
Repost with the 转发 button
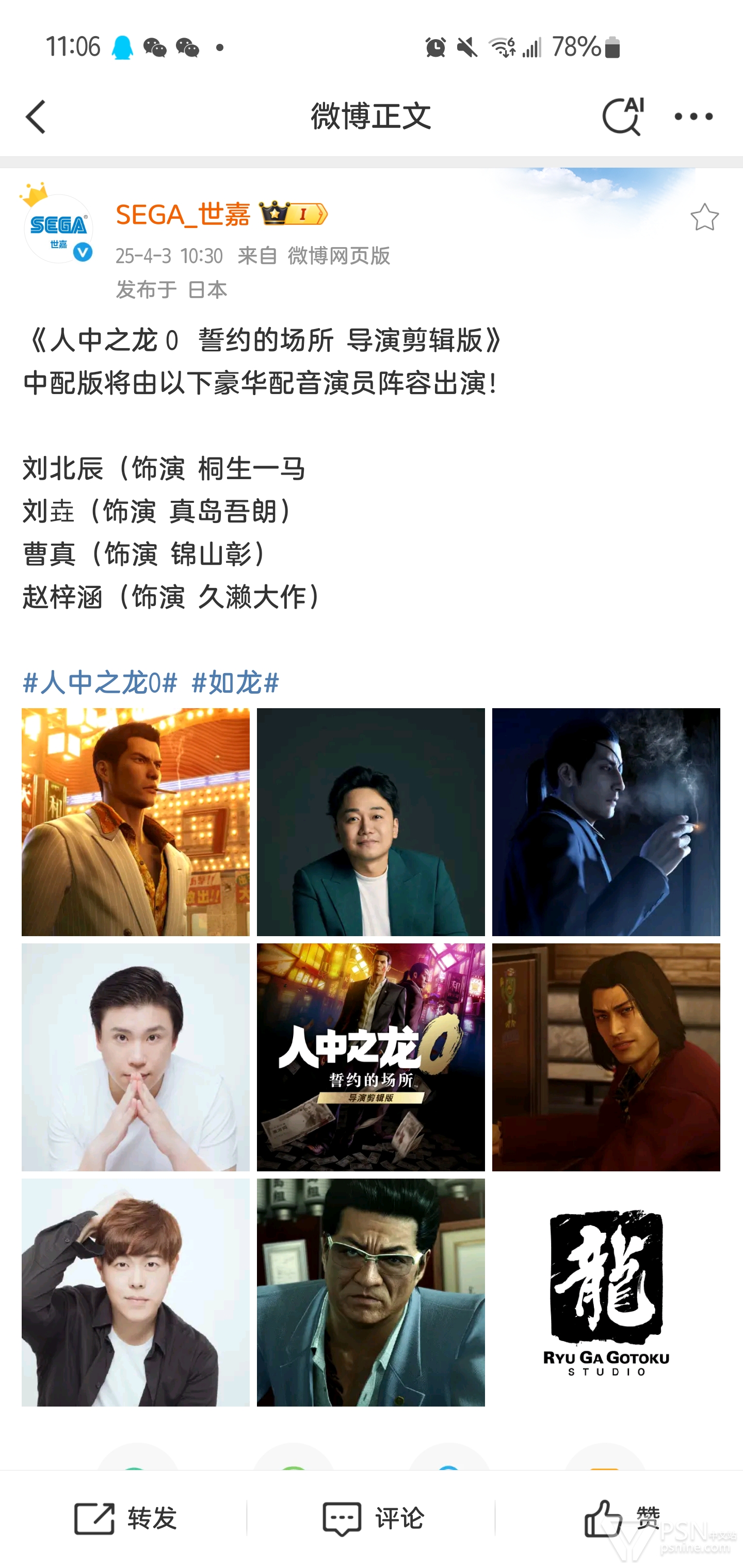coord(125,1518)
